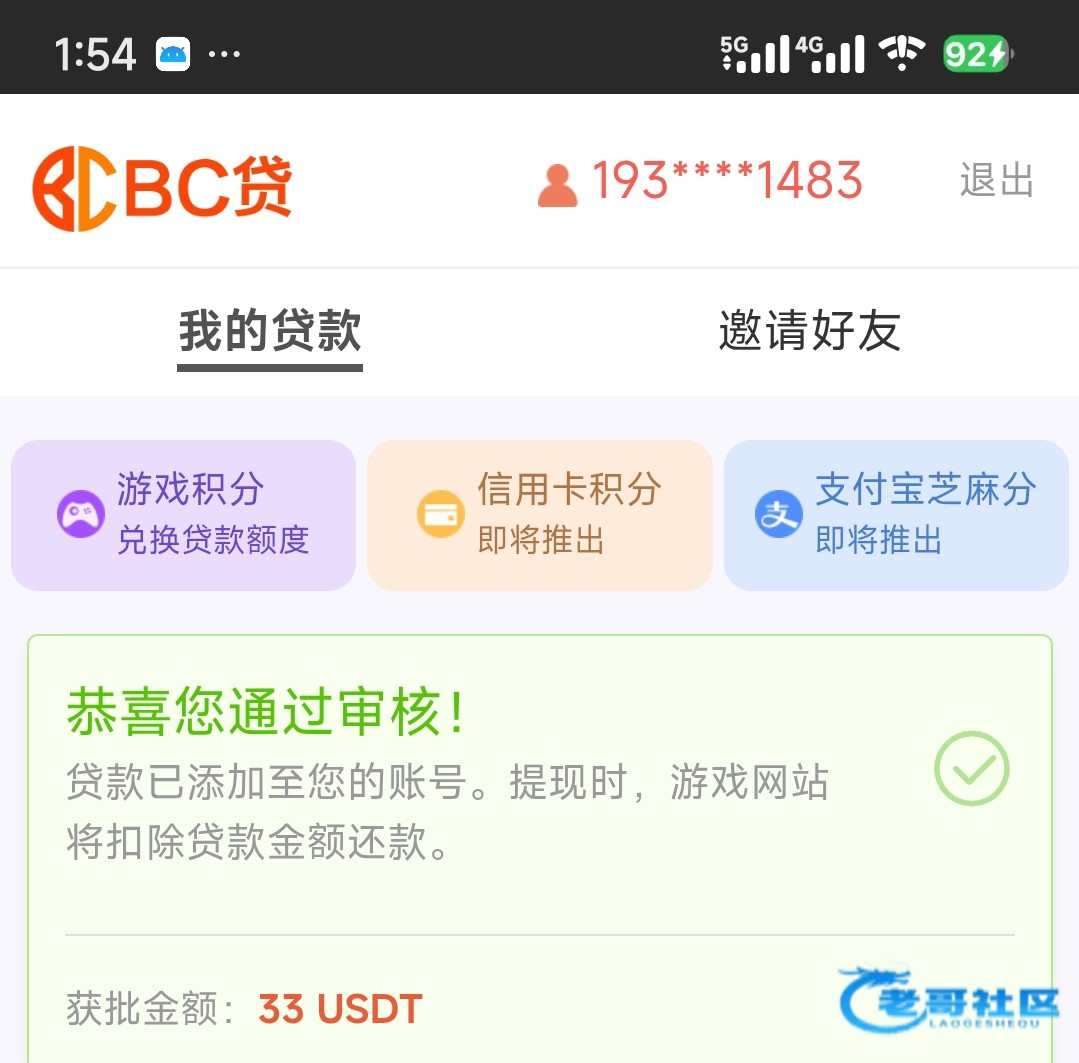This screenshot has height=1063, width=1079.
Task: Select the 我的贷款 tab
Action: (x=270, y=331)
